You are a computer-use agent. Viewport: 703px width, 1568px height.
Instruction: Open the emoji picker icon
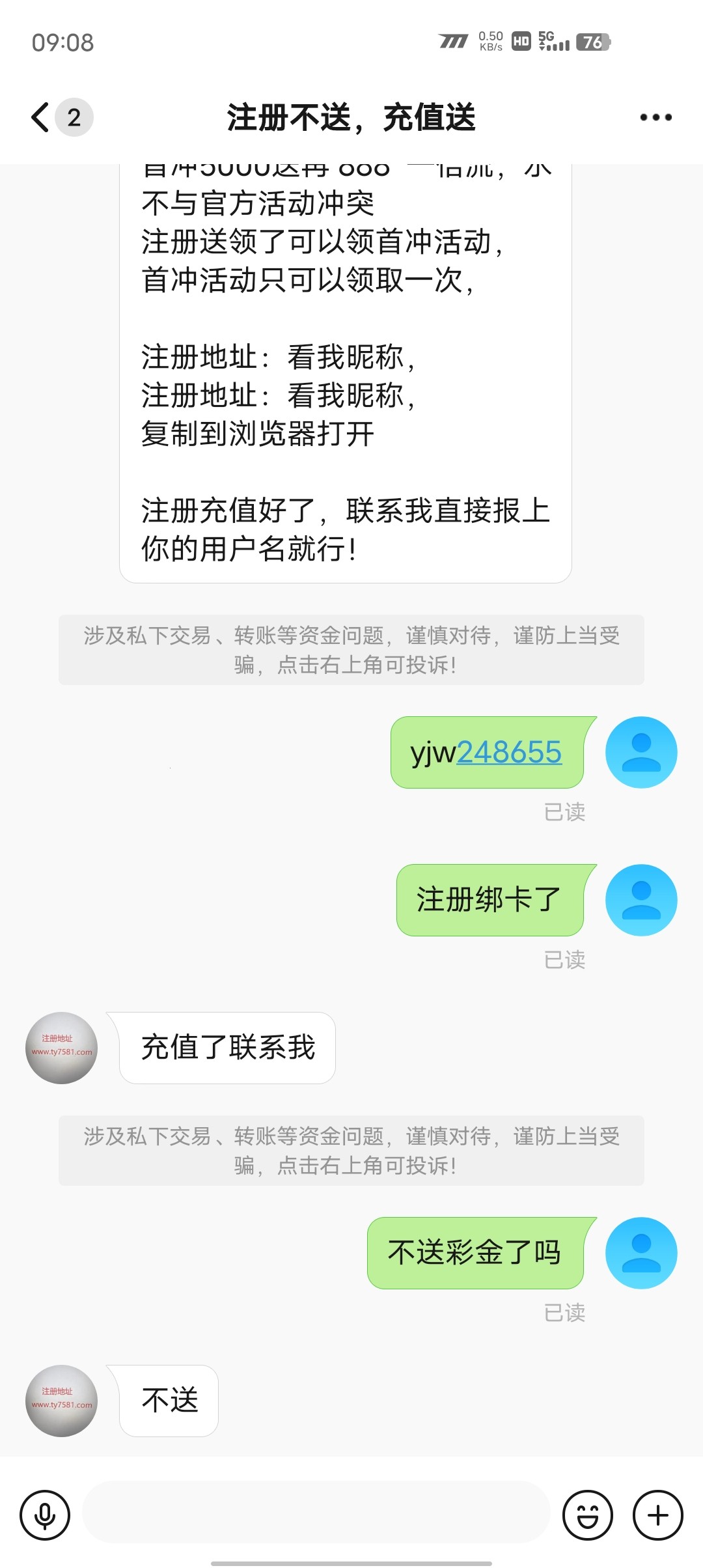pos(587,1515)
